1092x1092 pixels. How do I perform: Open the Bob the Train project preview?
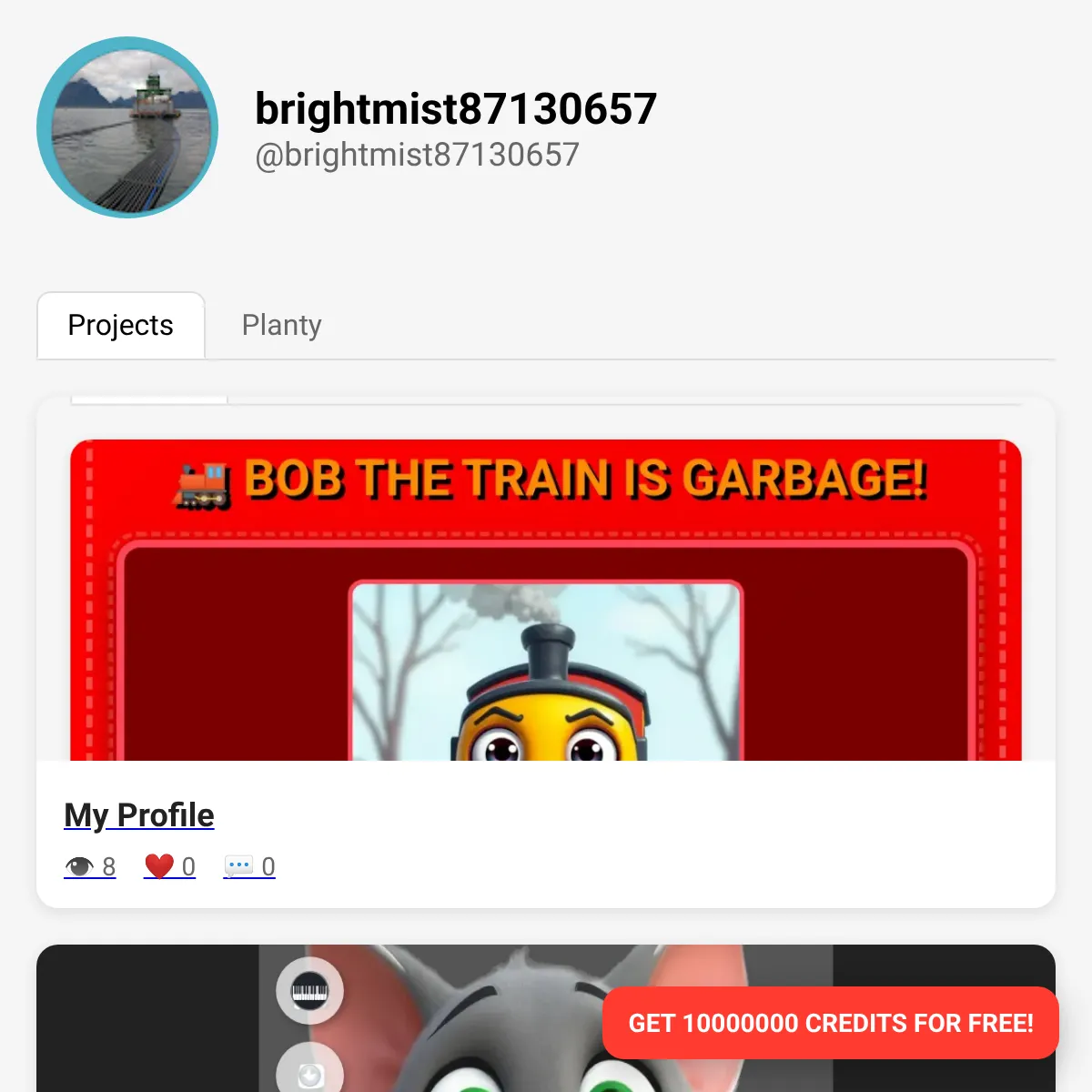546,601
